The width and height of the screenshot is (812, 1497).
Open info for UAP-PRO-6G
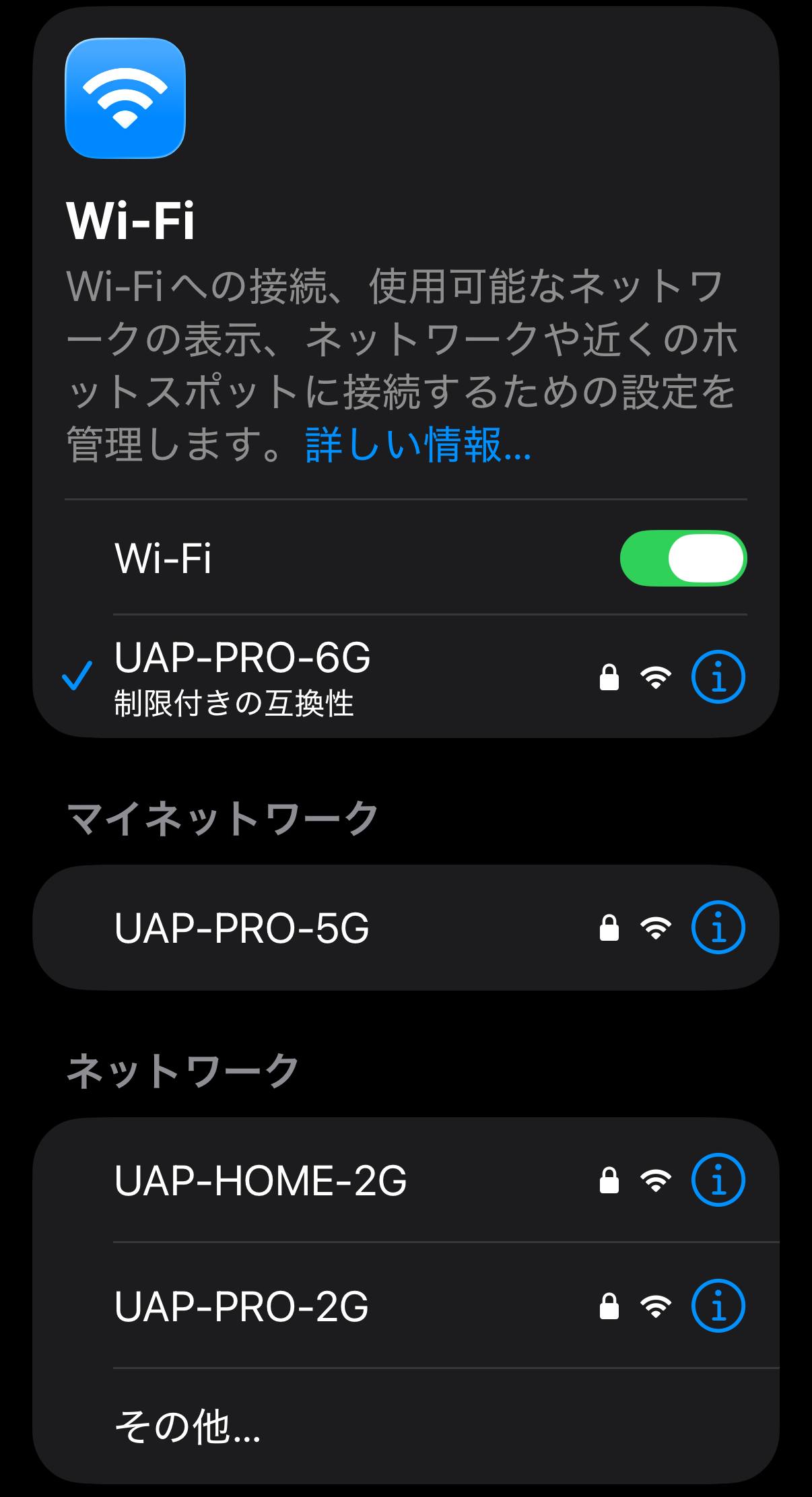(x=718, y=677)
